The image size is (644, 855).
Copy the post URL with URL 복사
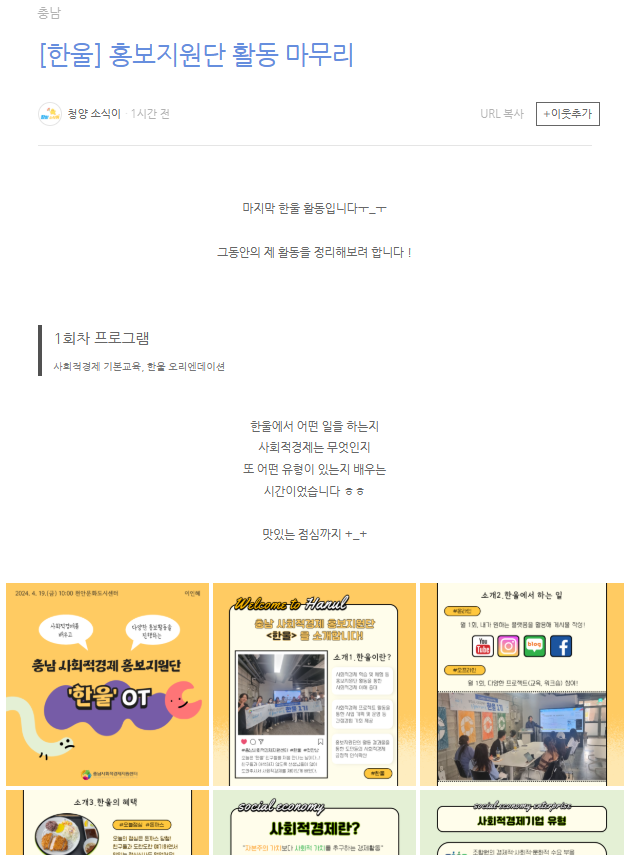(501, 114)
